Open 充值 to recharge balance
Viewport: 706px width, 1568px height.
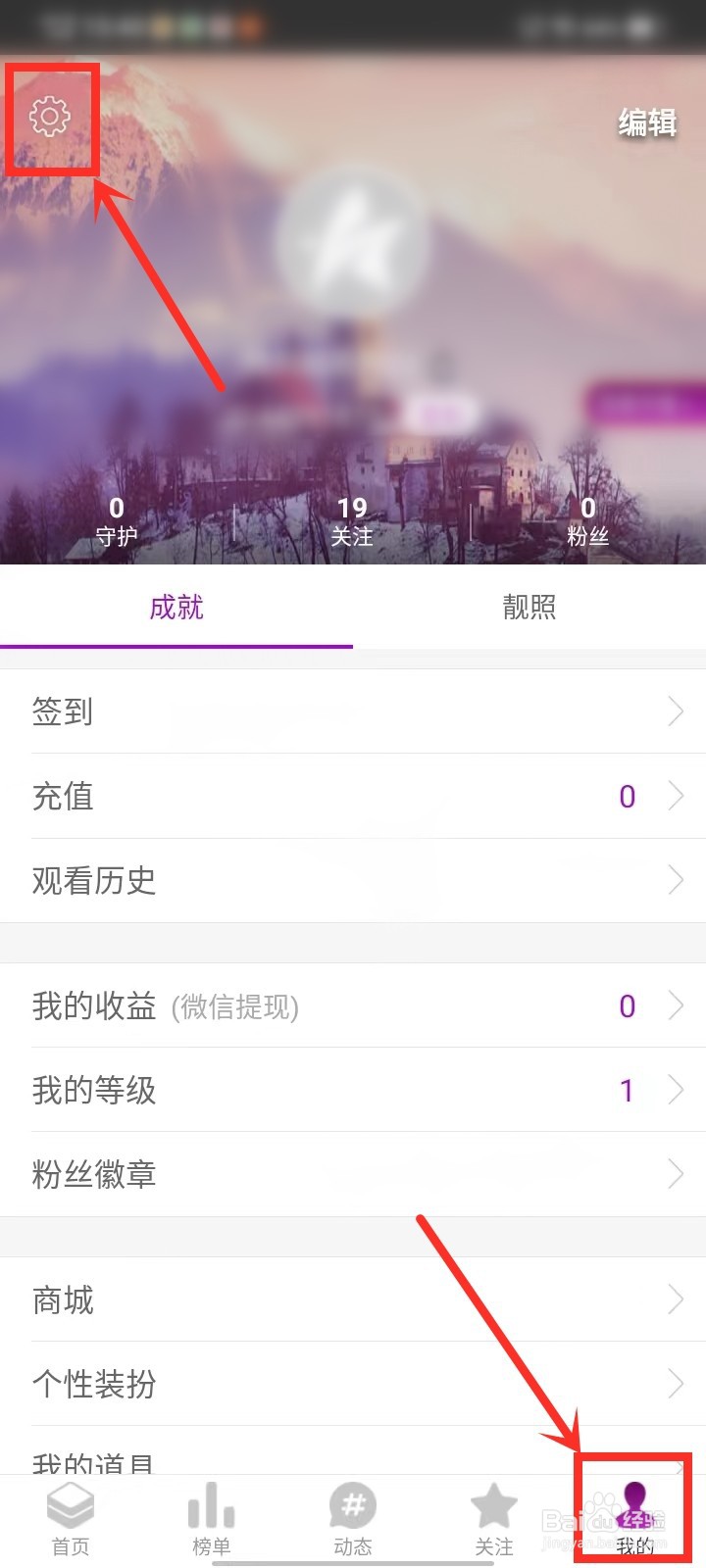coord(353,796)
